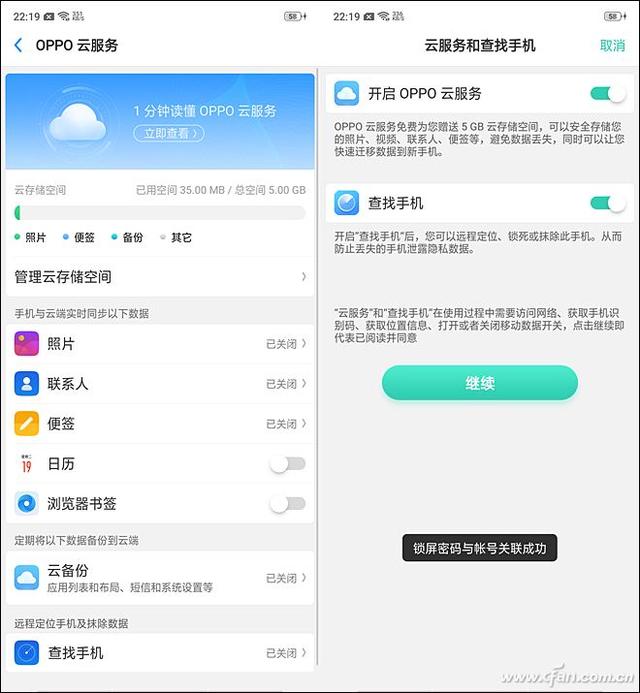Tap 立即查看 on the cloud banner
This screenshot has width=640, height=693.
(x=171, y=133)
